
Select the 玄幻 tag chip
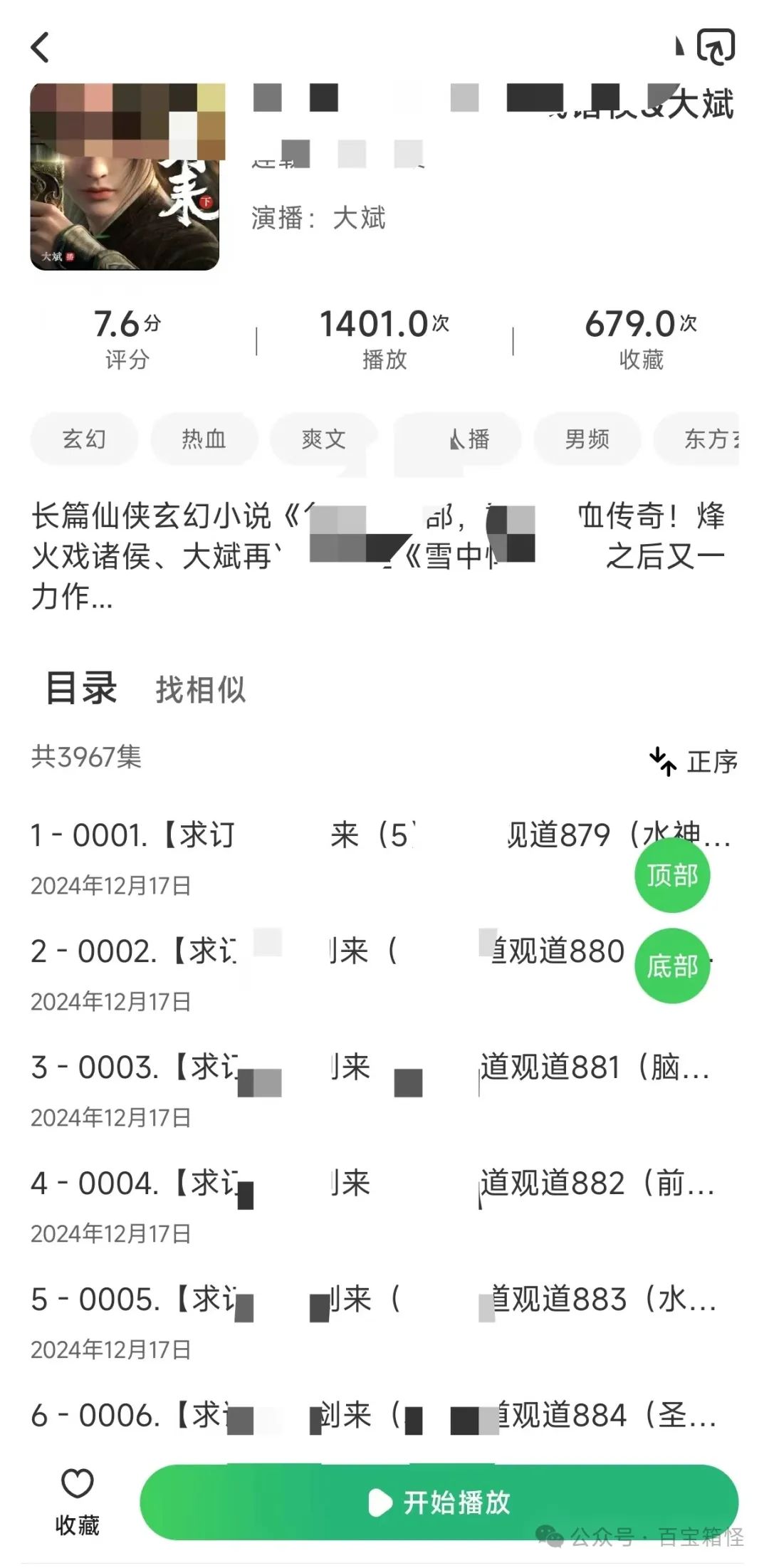pos(84,439)
